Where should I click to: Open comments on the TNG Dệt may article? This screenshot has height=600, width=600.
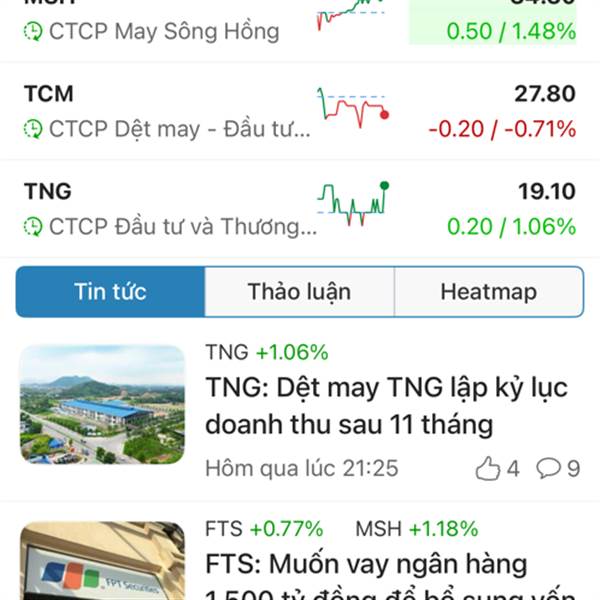coord(558,468)
